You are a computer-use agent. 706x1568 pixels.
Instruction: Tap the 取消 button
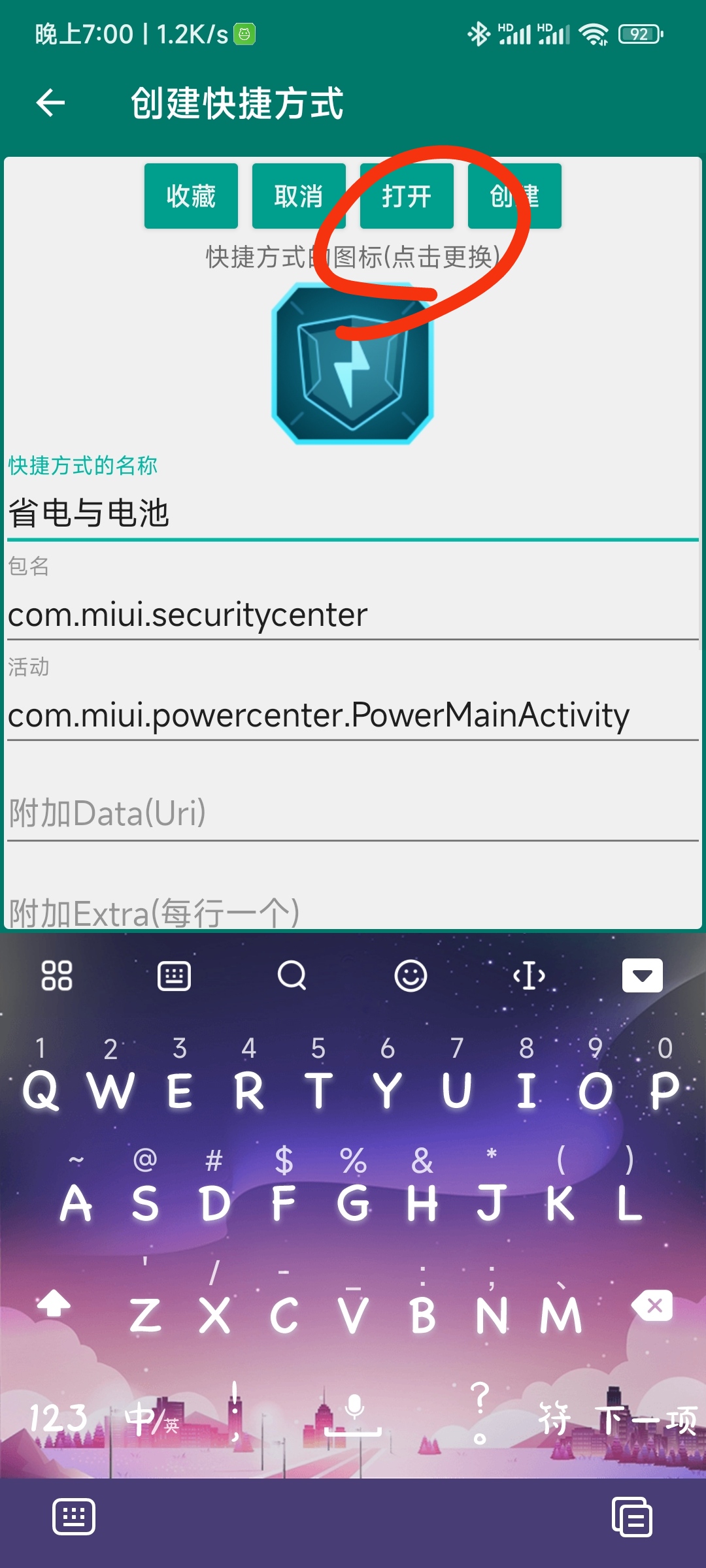(299, 196)
